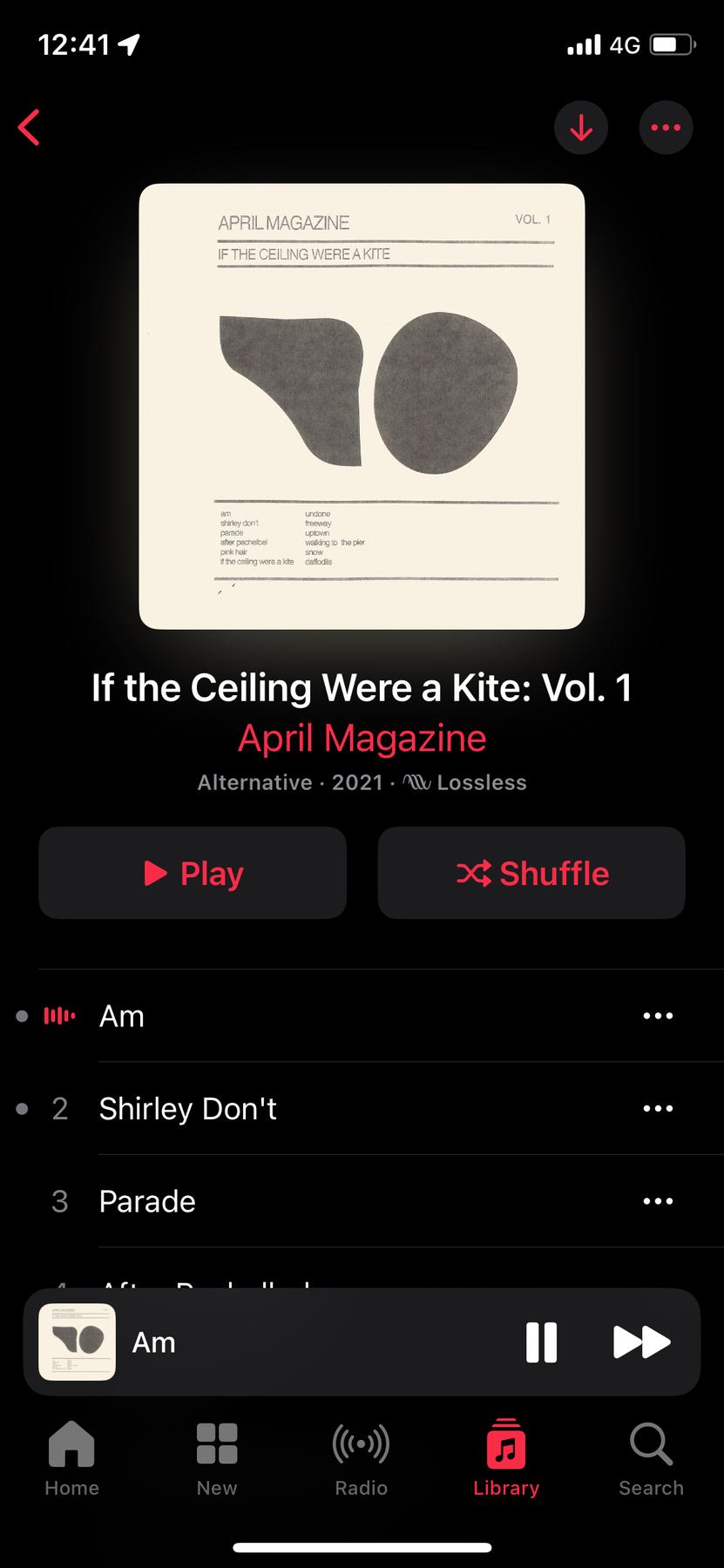Skip to the next track
The image size is (724, 1568).
pyautogui.click(x=641, y=1342)
